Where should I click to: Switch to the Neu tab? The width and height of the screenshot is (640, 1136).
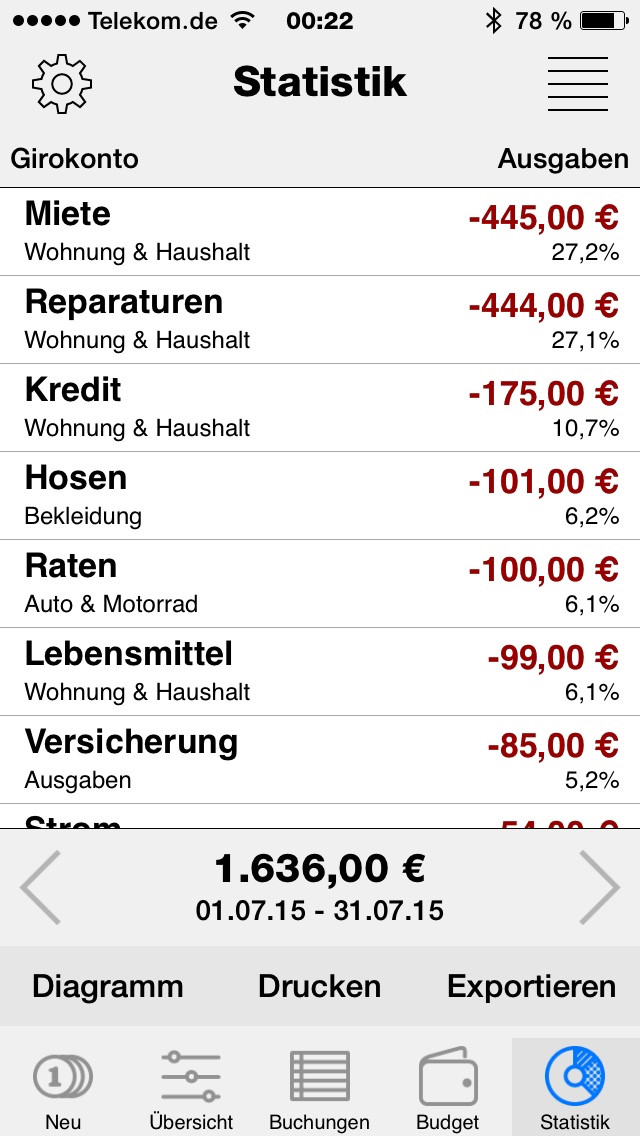(63, 1087)
